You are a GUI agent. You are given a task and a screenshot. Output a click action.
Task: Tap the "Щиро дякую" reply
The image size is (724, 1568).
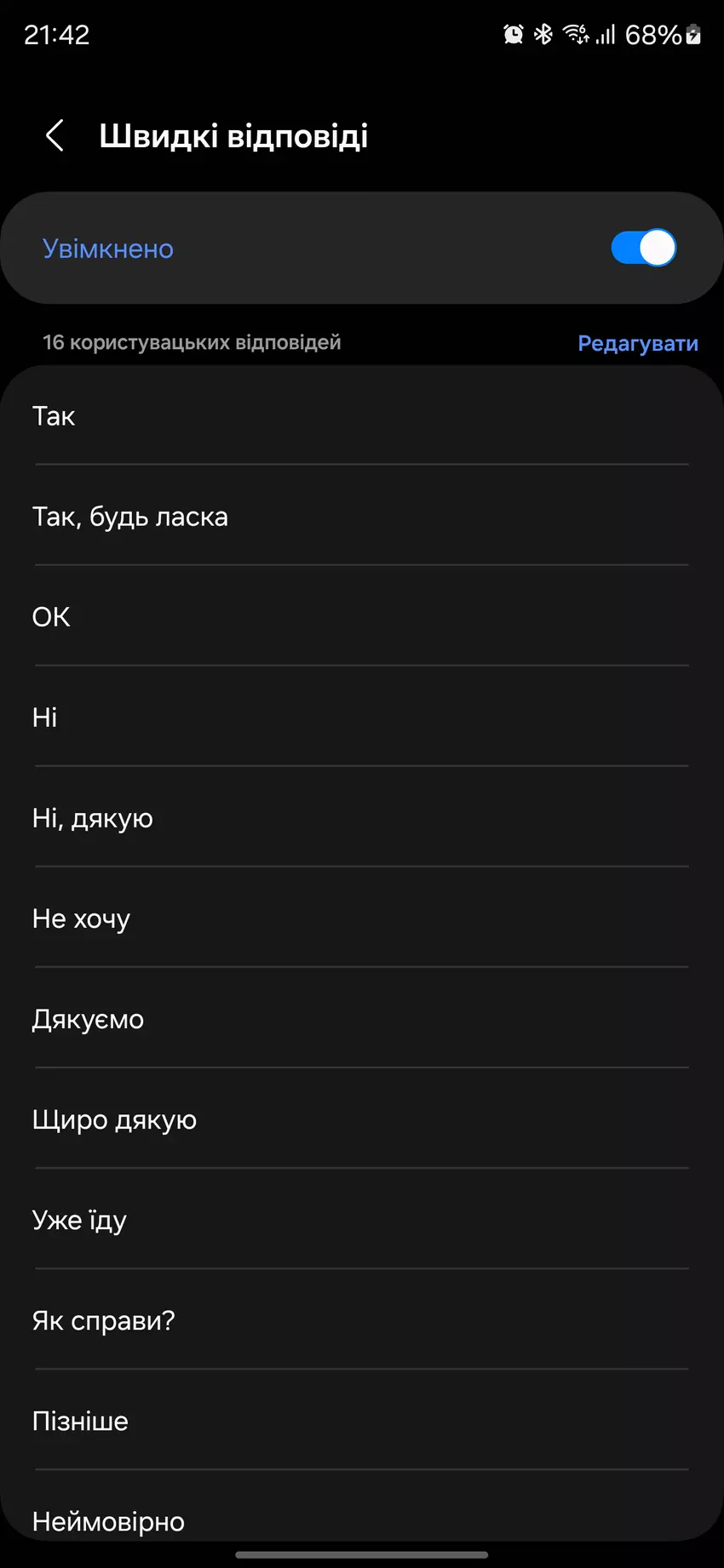(x=361, y=1119)
